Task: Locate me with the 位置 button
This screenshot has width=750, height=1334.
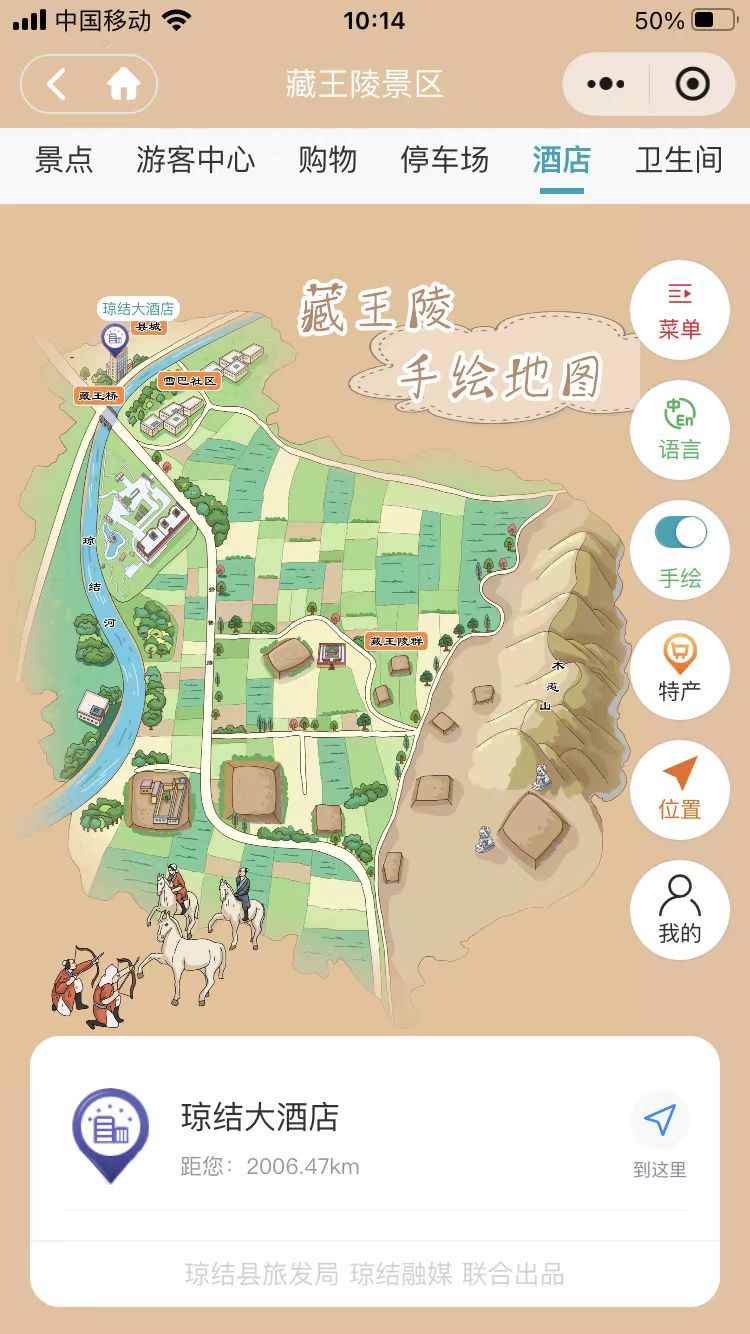Action: click(x=680, y=790)
